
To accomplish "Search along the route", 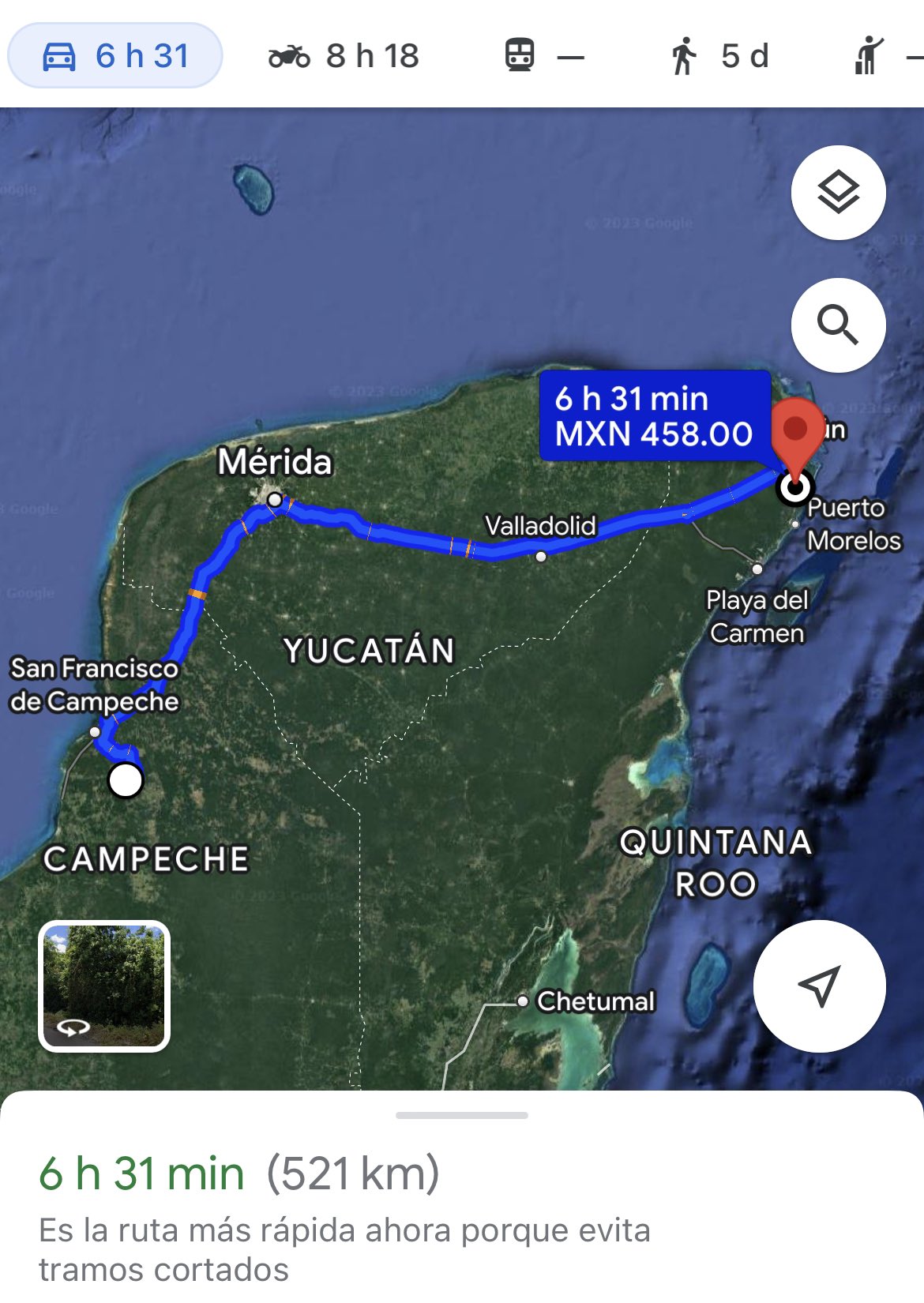I will pos(838,325).
